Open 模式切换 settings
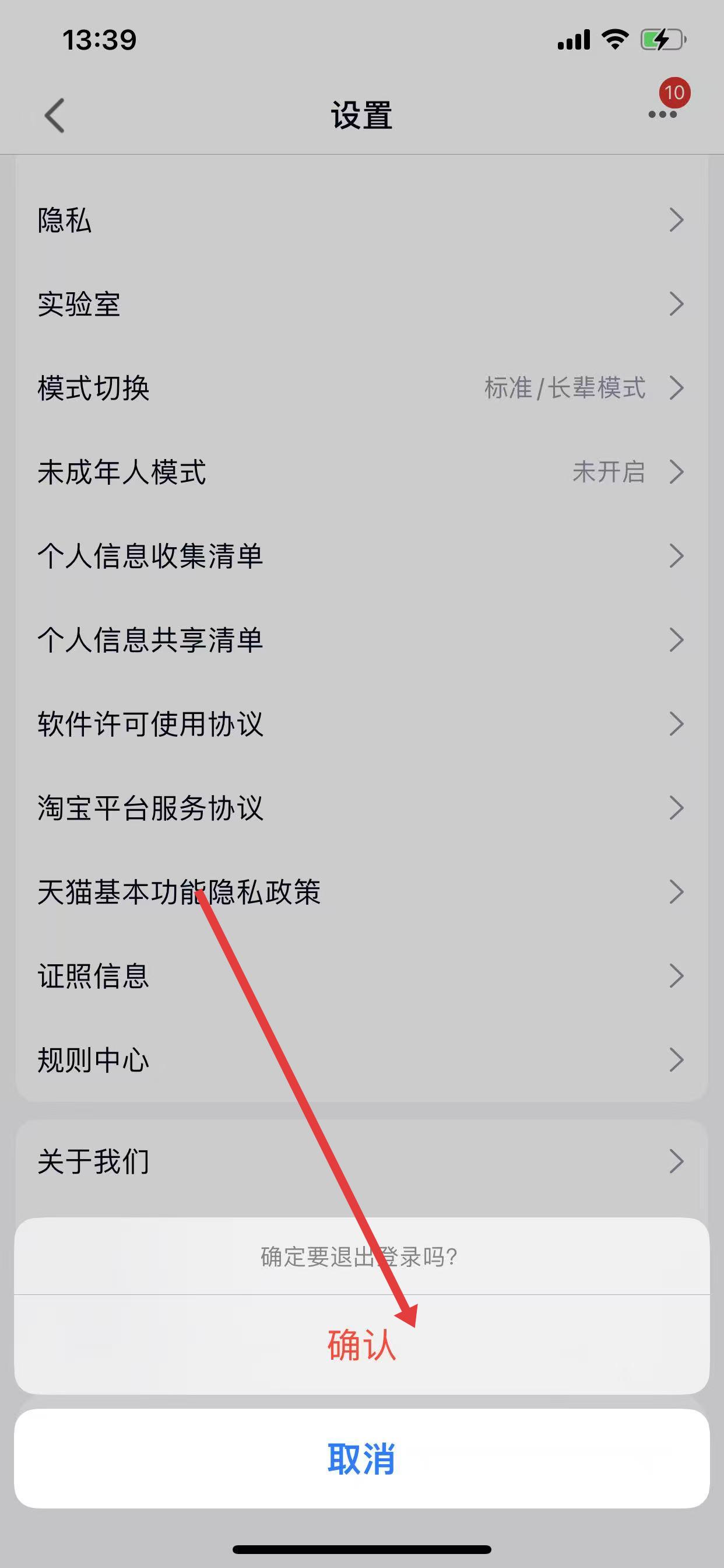The width and height of the screenshot is (724, 1568). pos(361,388)
